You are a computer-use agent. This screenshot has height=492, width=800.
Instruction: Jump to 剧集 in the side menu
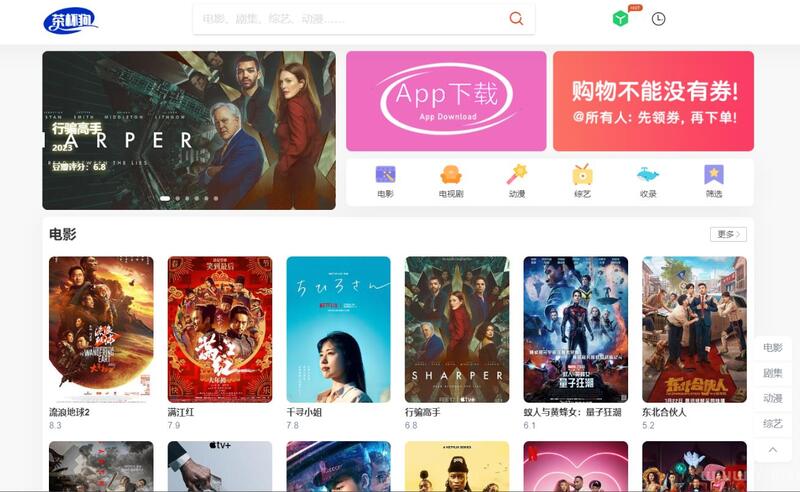772,373
